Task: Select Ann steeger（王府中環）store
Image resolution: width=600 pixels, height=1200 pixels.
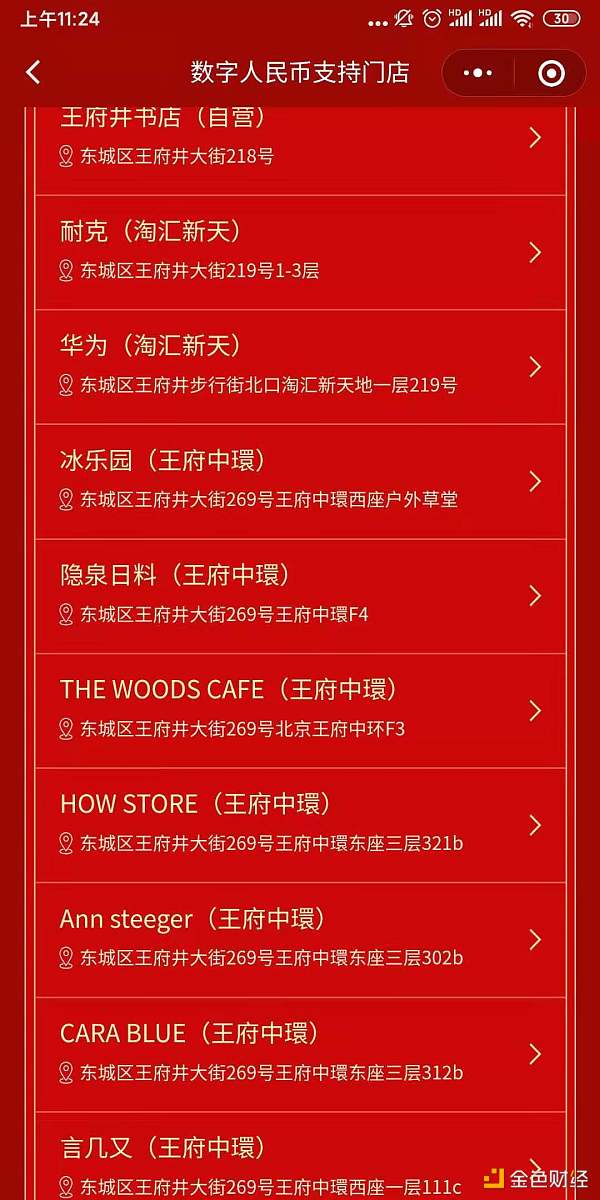Action: click(300, 939)
